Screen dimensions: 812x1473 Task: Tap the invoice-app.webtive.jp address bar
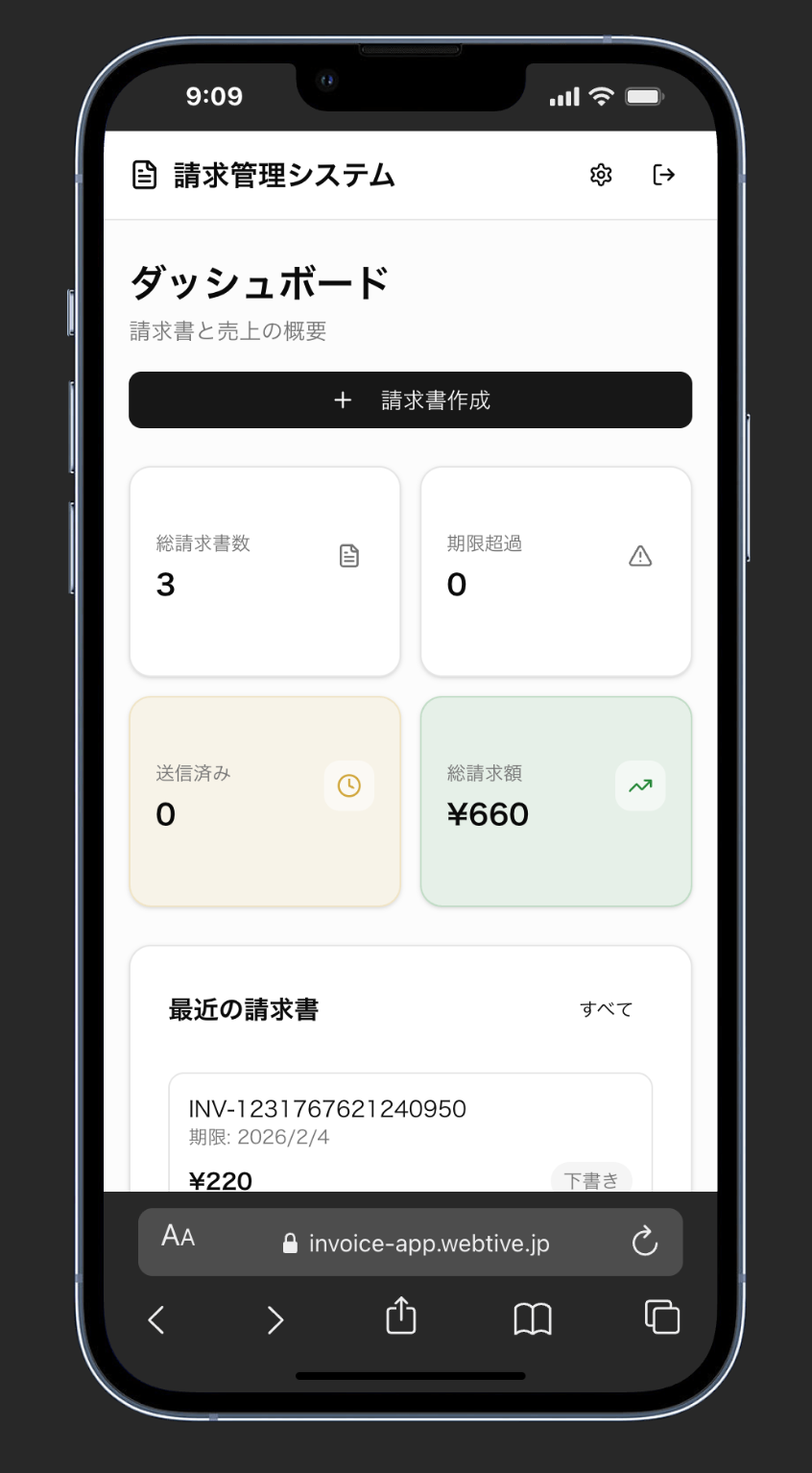point(418,1244)
